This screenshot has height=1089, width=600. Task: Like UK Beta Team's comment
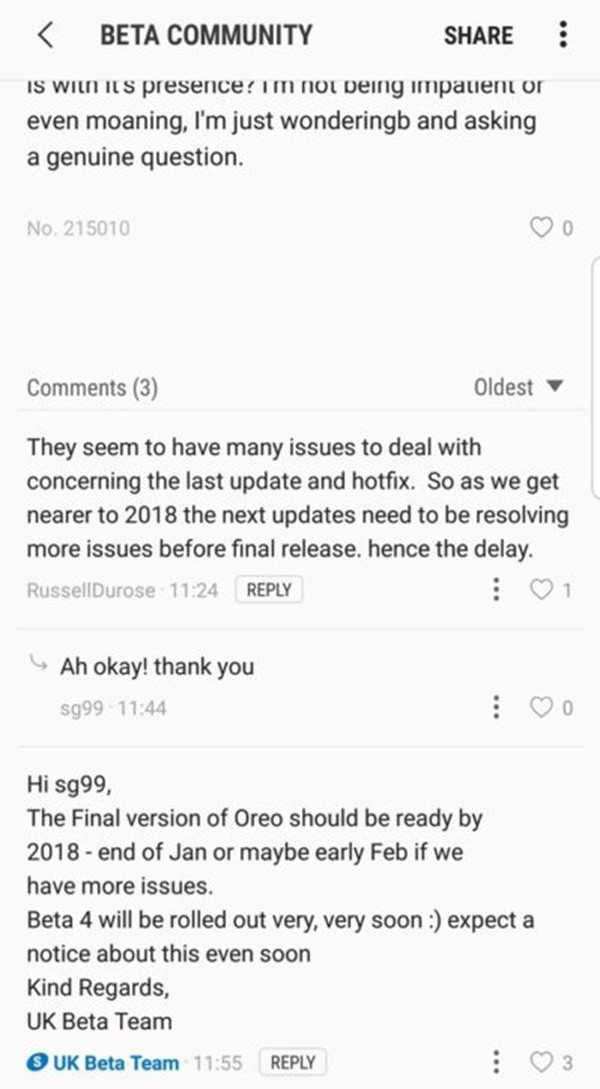[541, 1062]
